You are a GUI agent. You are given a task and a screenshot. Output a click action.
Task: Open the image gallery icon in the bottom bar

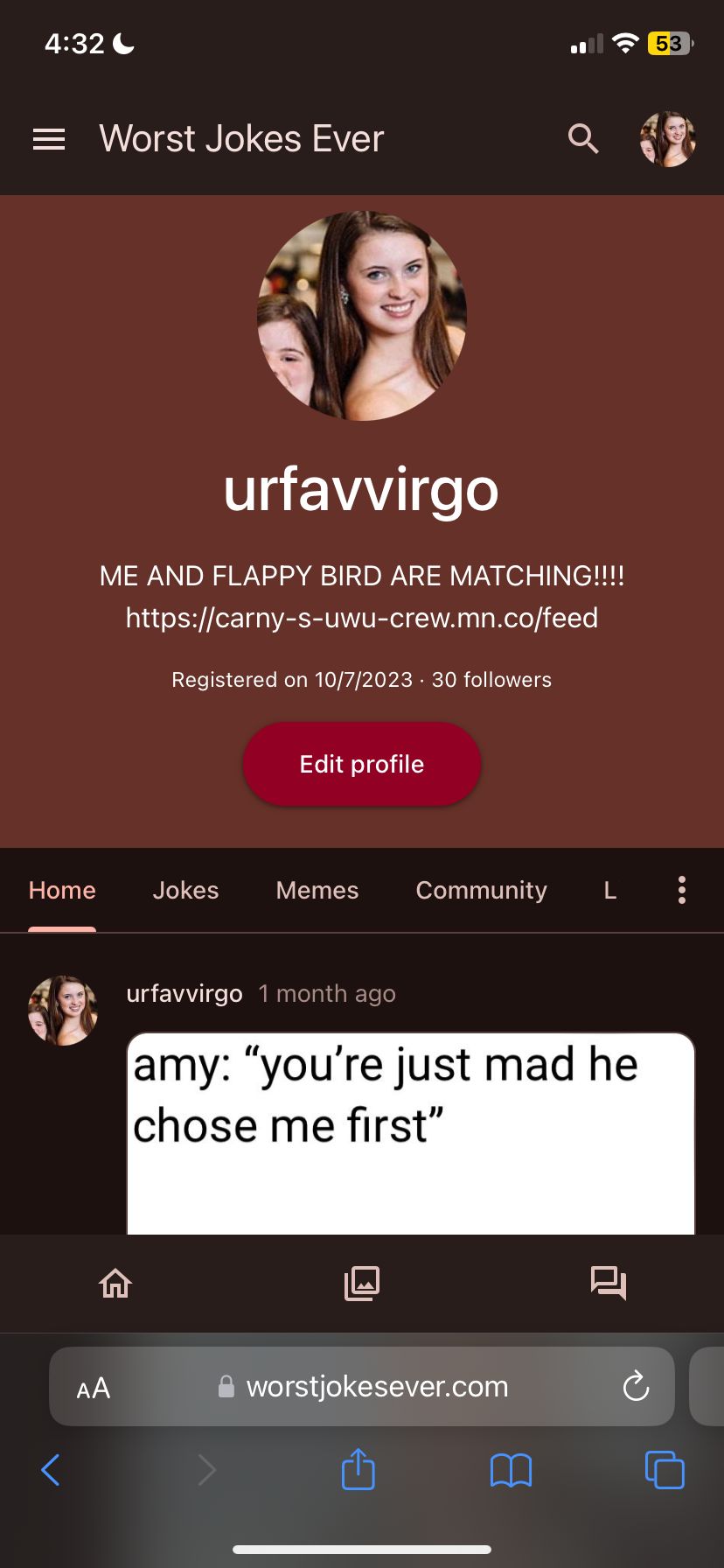click(362, 1284)
